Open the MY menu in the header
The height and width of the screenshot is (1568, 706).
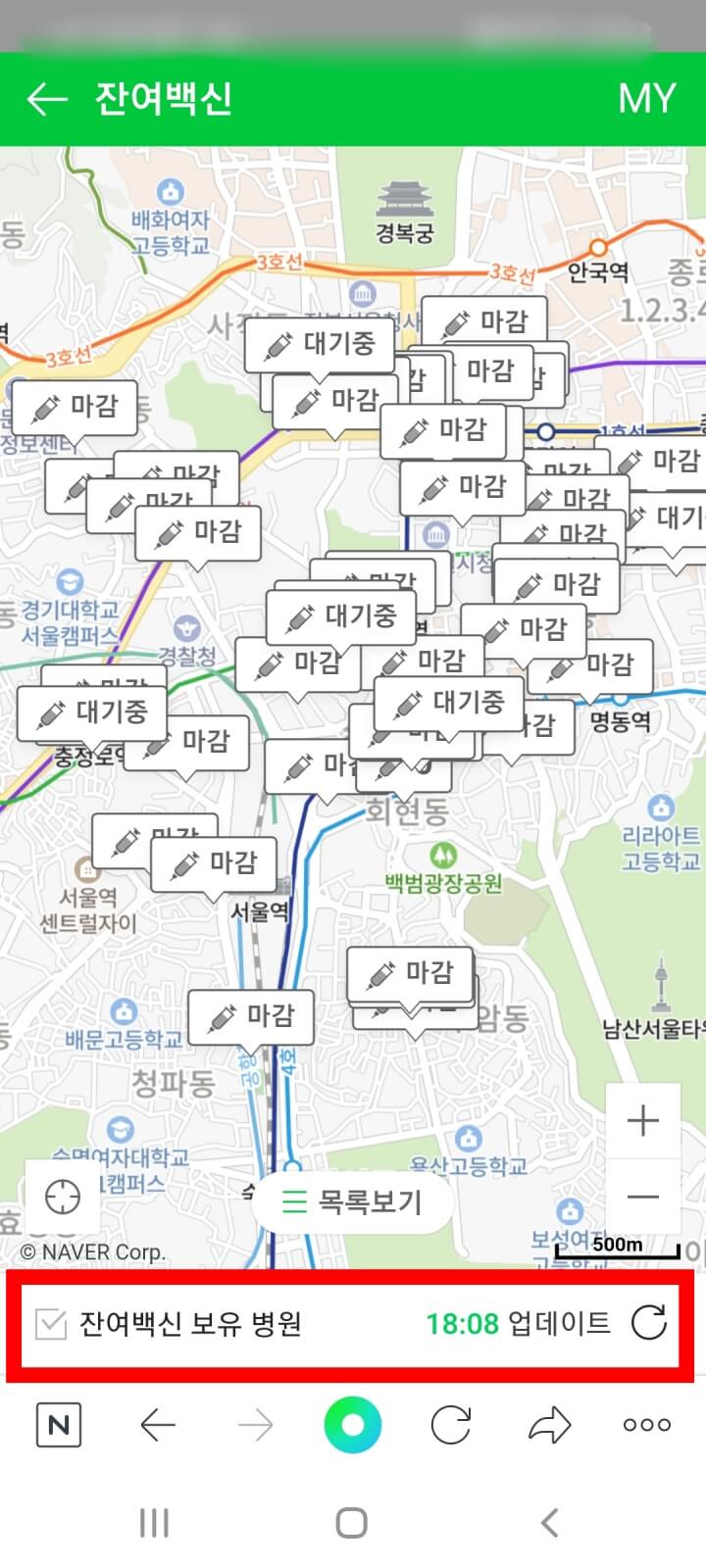(646, 98)
